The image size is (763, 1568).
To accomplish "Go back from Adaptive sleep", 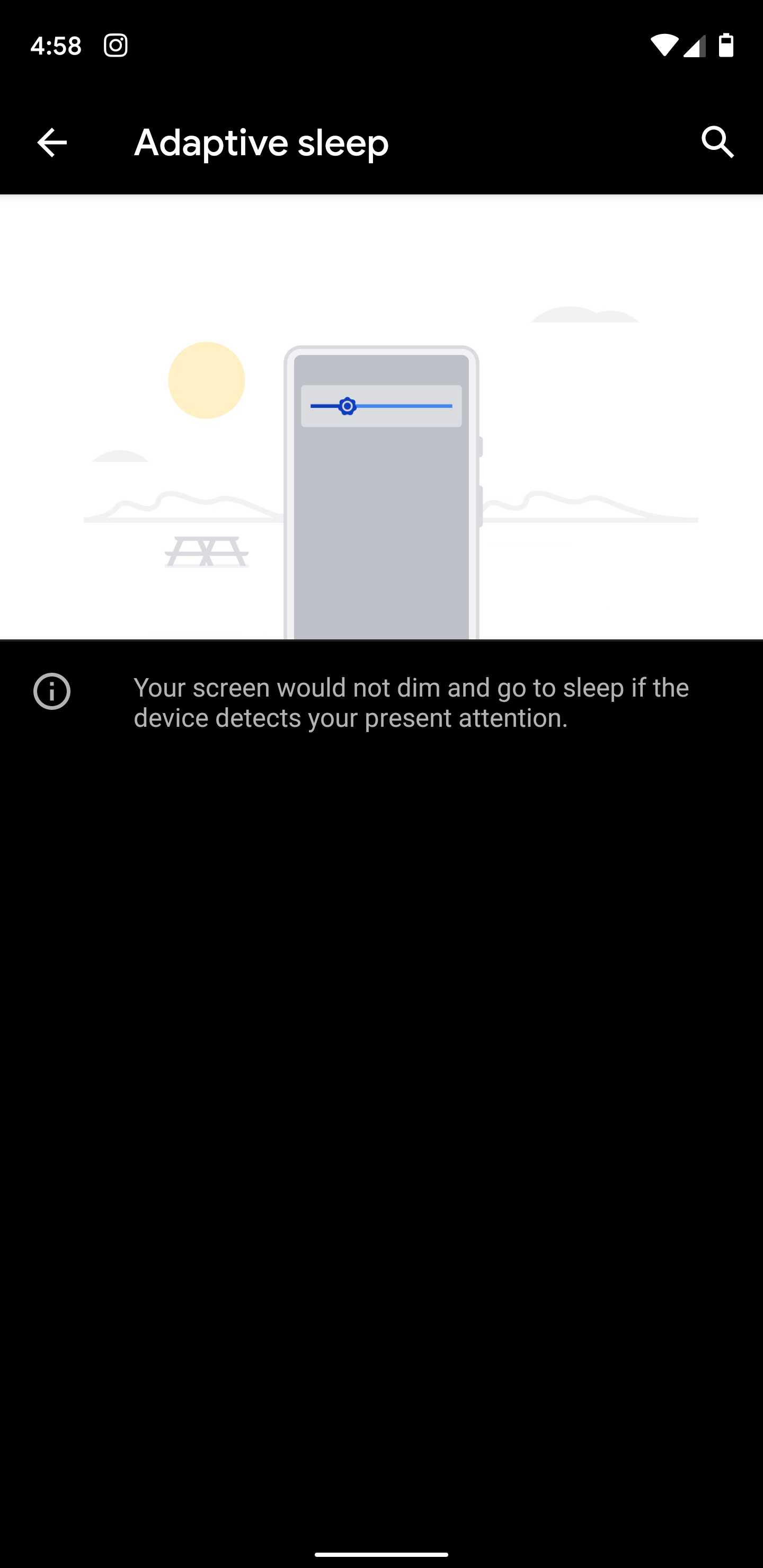I will point(52,143).
